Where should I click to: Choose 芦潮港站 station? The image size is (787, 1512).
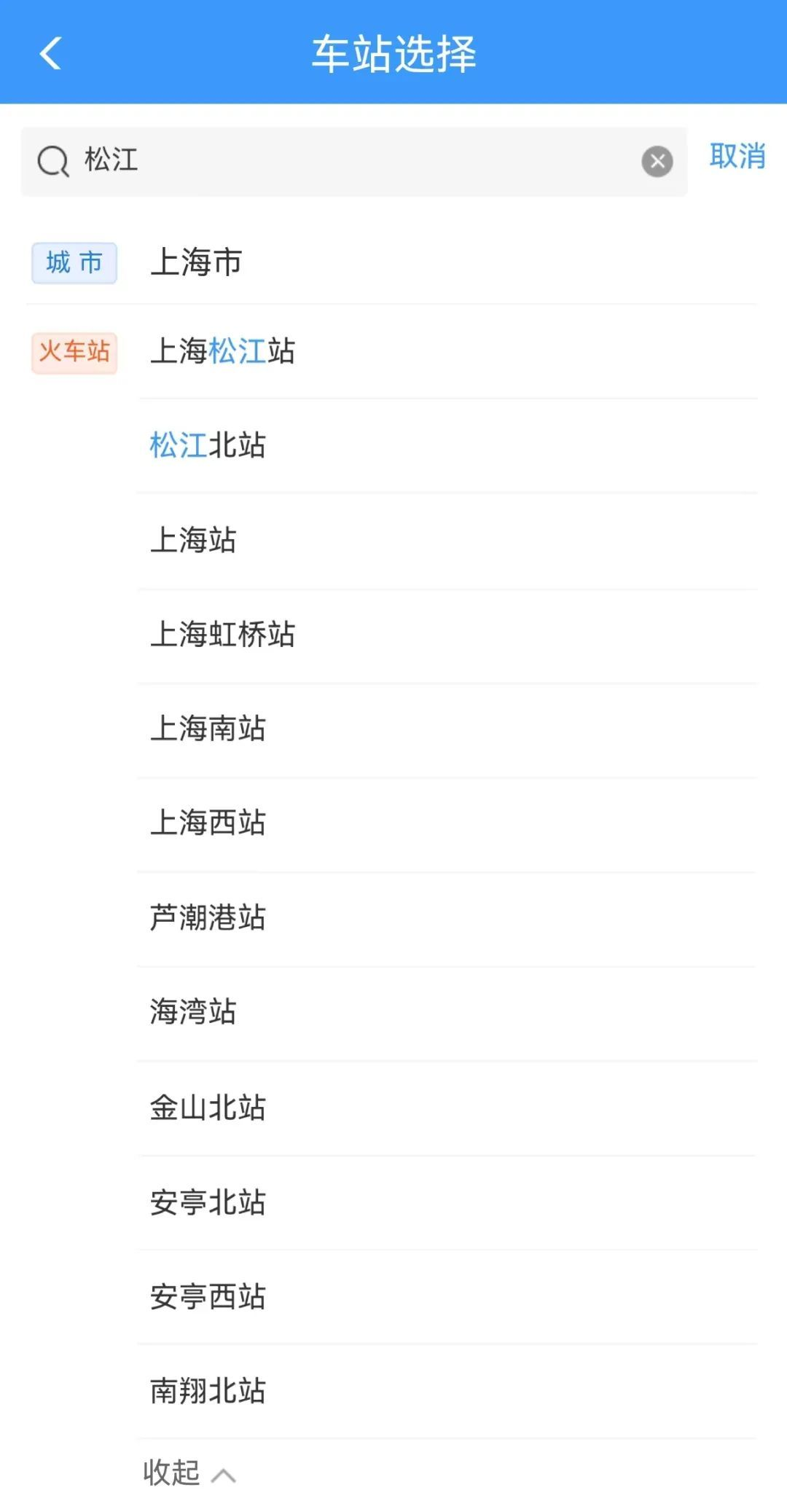coord(208,917)
